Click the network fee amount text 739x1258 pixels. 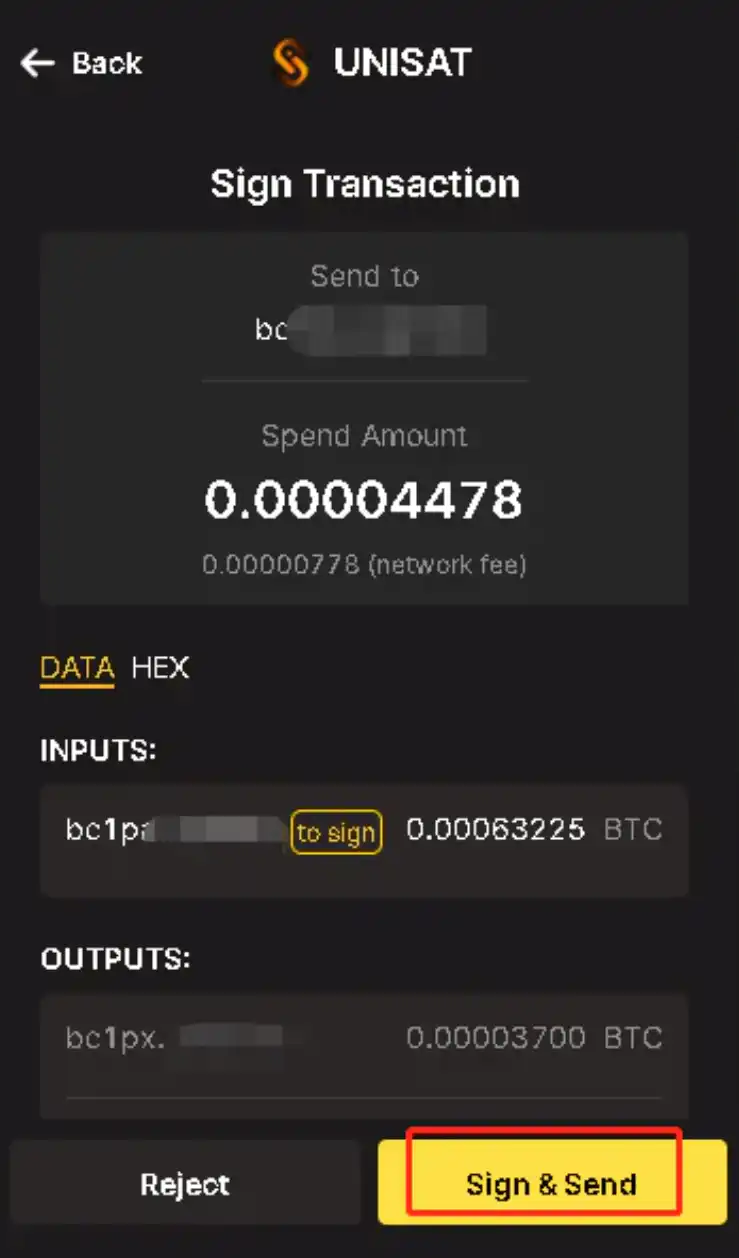point(364,564)
